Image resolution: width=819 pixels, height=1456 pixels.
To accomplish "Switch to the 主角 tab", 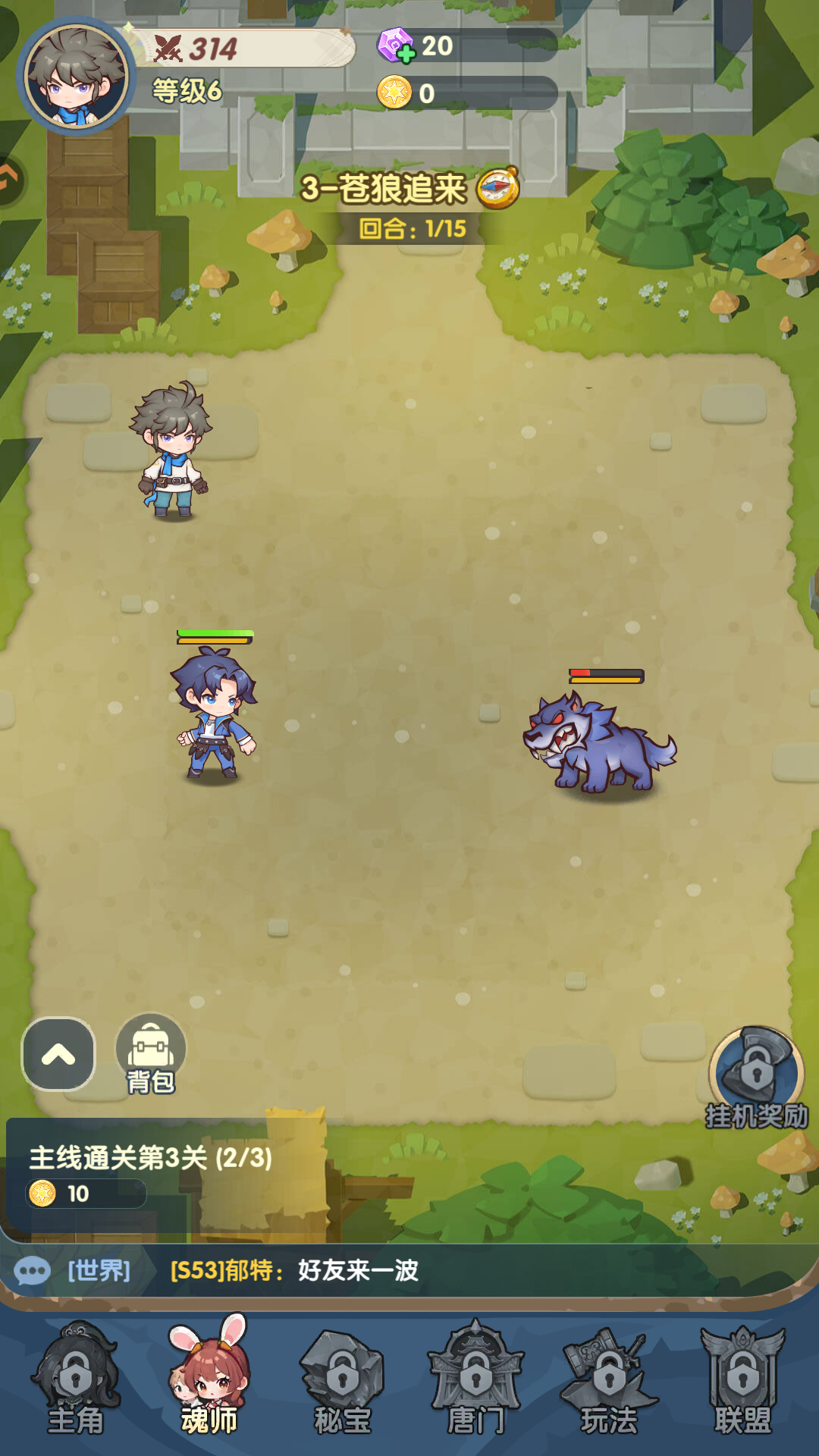I will (x=75, y=1380).
